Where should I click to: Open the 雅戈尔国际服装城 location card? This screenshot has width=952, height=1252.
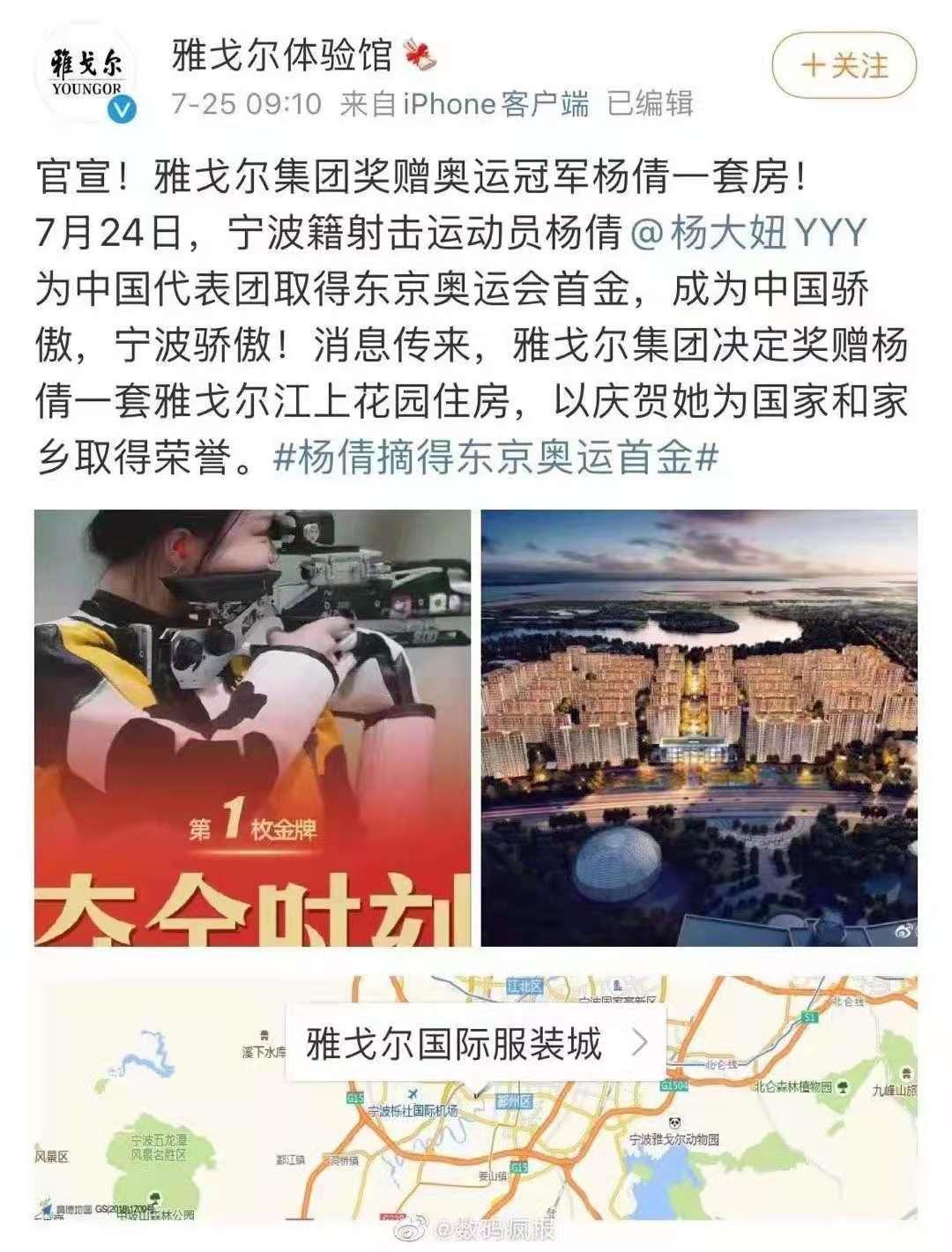click(x=476, y=1044)
